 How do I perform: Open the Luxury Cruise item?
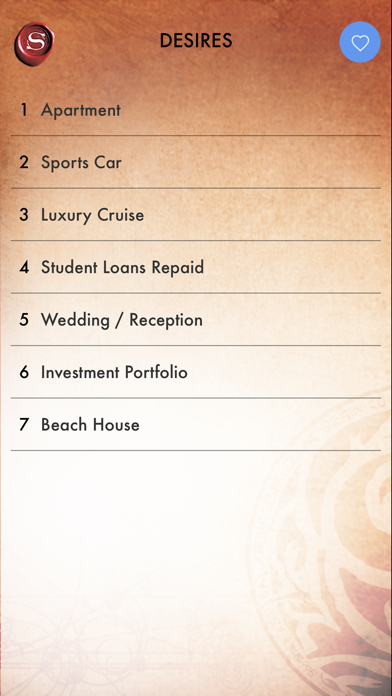click(x=196, y=214)
